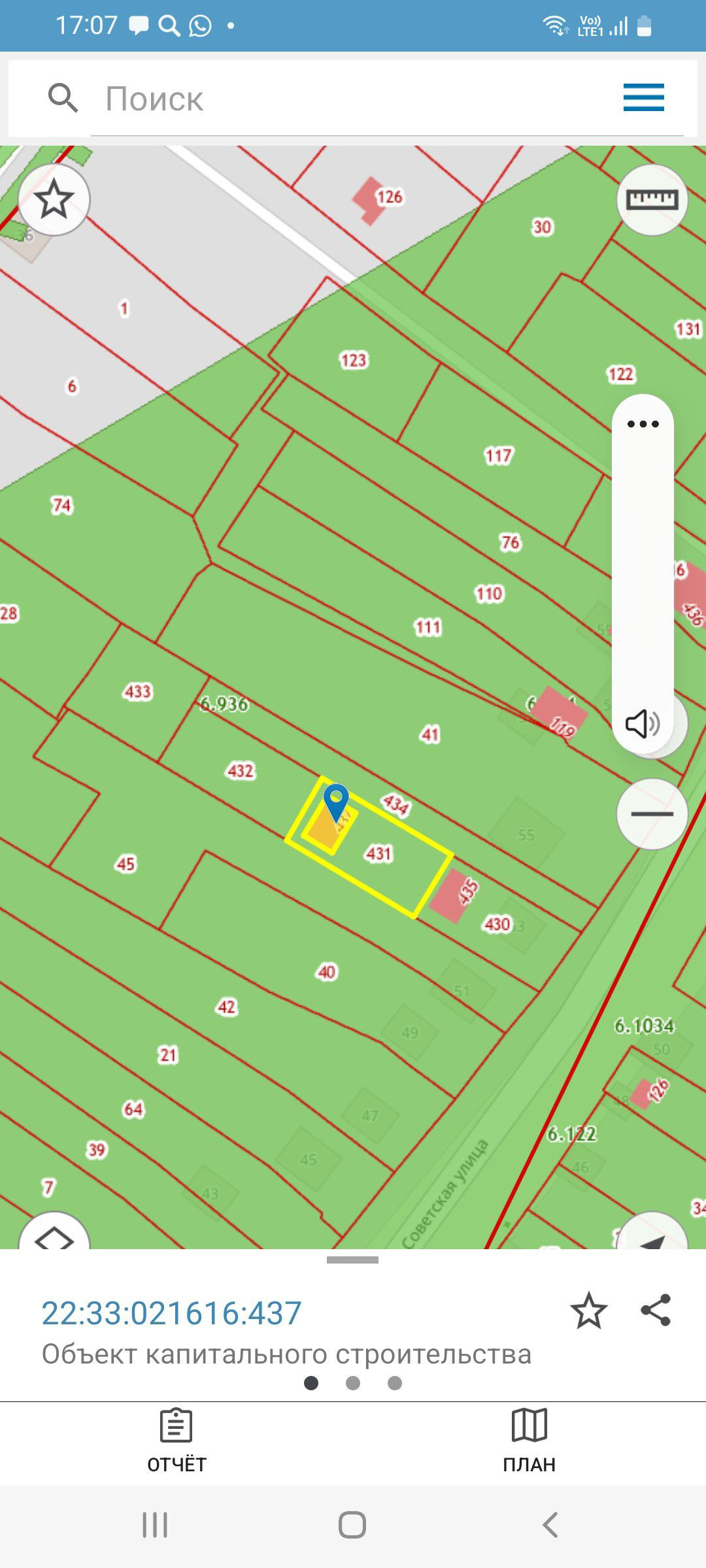The width and height of the screenshot is (706, 1568).
Task: Open the volume panel three-dots options
Action: click(x=643, y=424)
